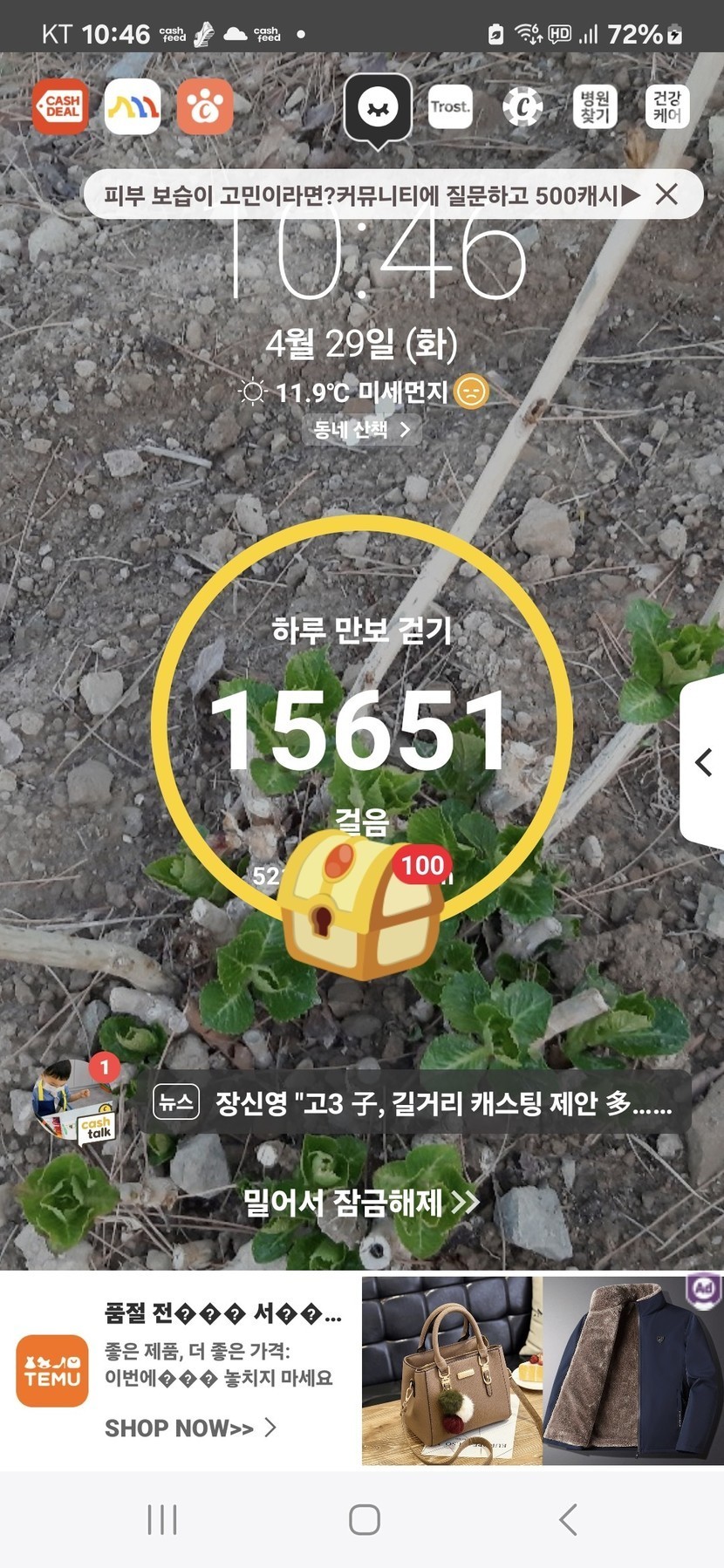Open the Cash Deal shortcut icon

(60, 106)
